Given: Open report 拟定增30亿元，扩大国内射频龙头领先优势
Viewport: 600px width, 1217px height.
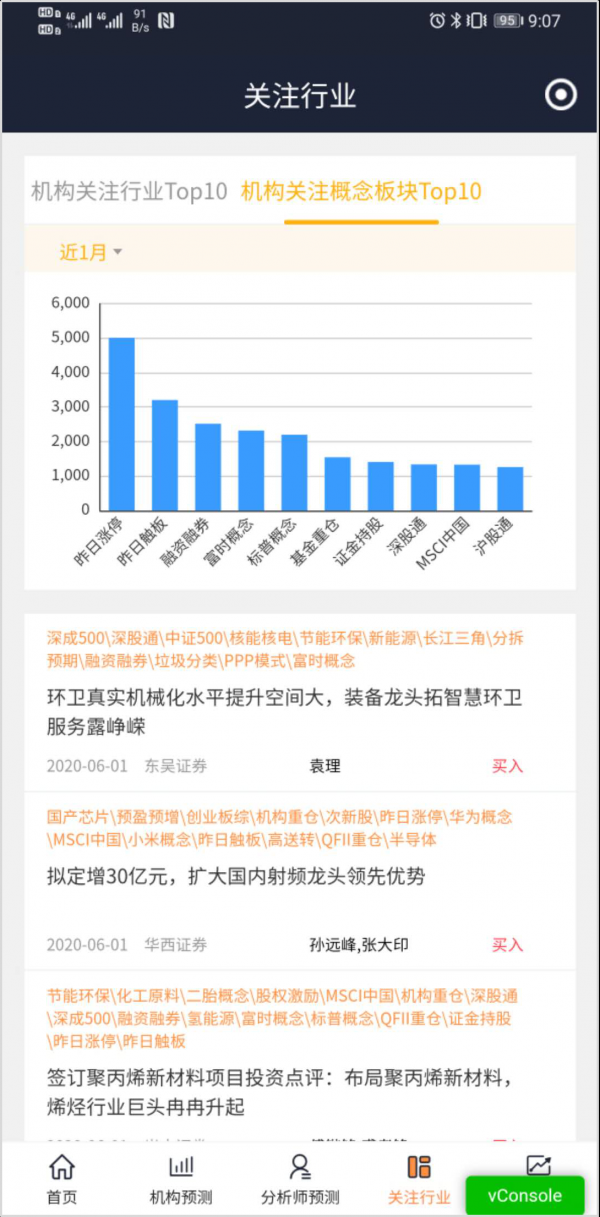Looking at the screenshot, I should pos(236,876).
